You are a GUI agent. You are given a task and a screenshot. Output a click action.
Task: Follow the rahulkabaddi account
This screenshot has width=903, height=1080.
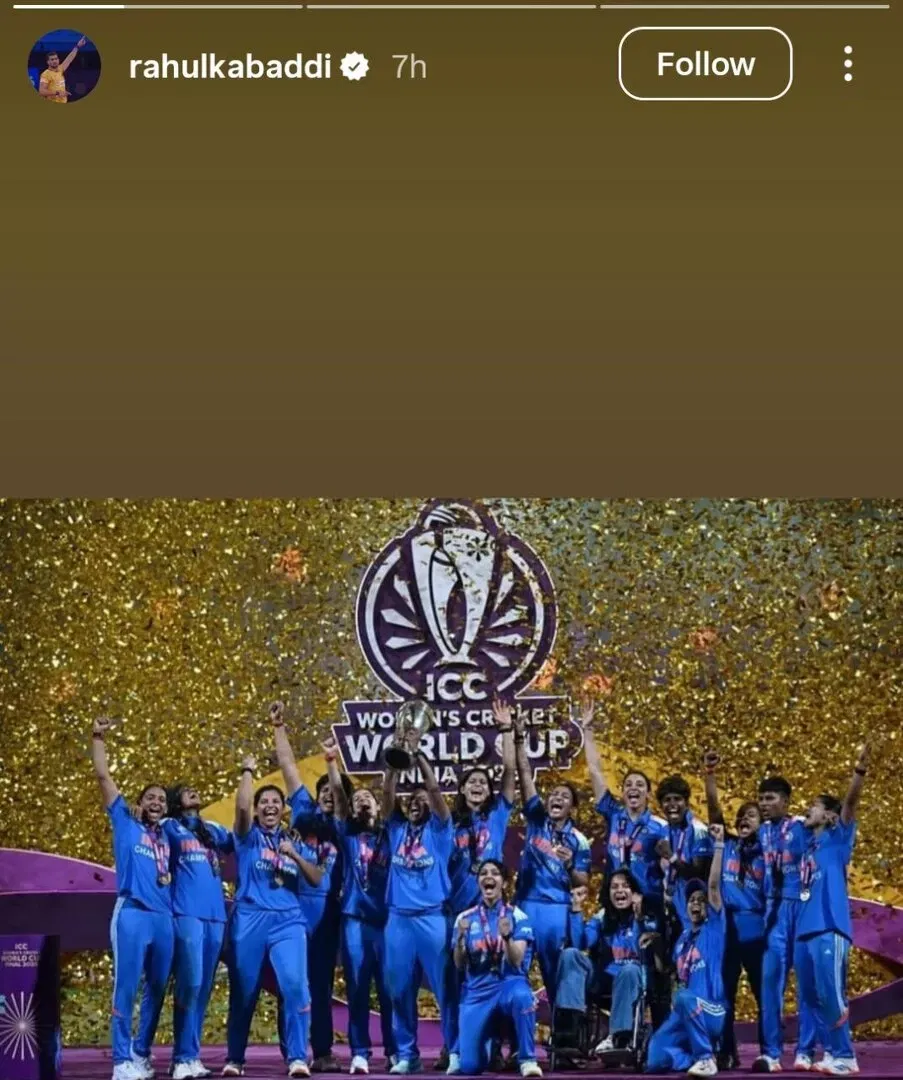705,64
